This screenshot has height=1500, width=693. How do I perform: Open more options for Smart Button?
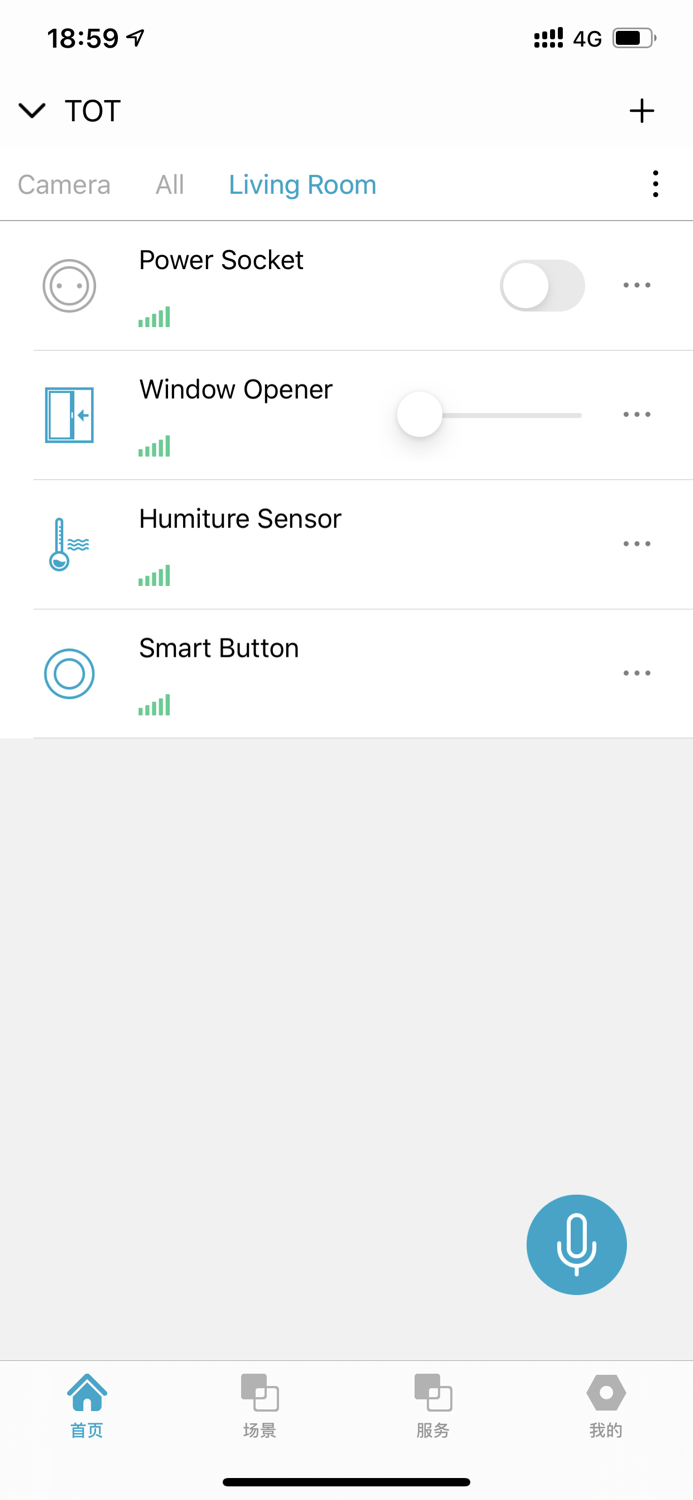click(x=637, y=673)
